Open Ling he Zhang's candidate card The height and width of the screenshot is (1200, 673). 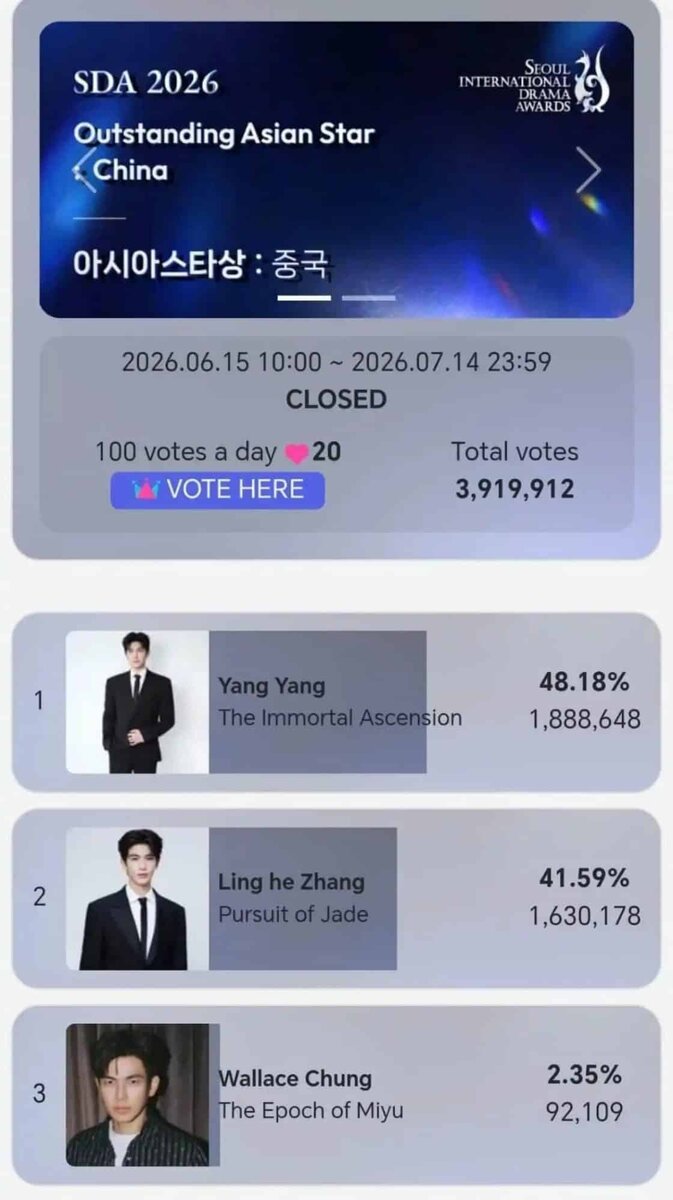coord(336,898)
